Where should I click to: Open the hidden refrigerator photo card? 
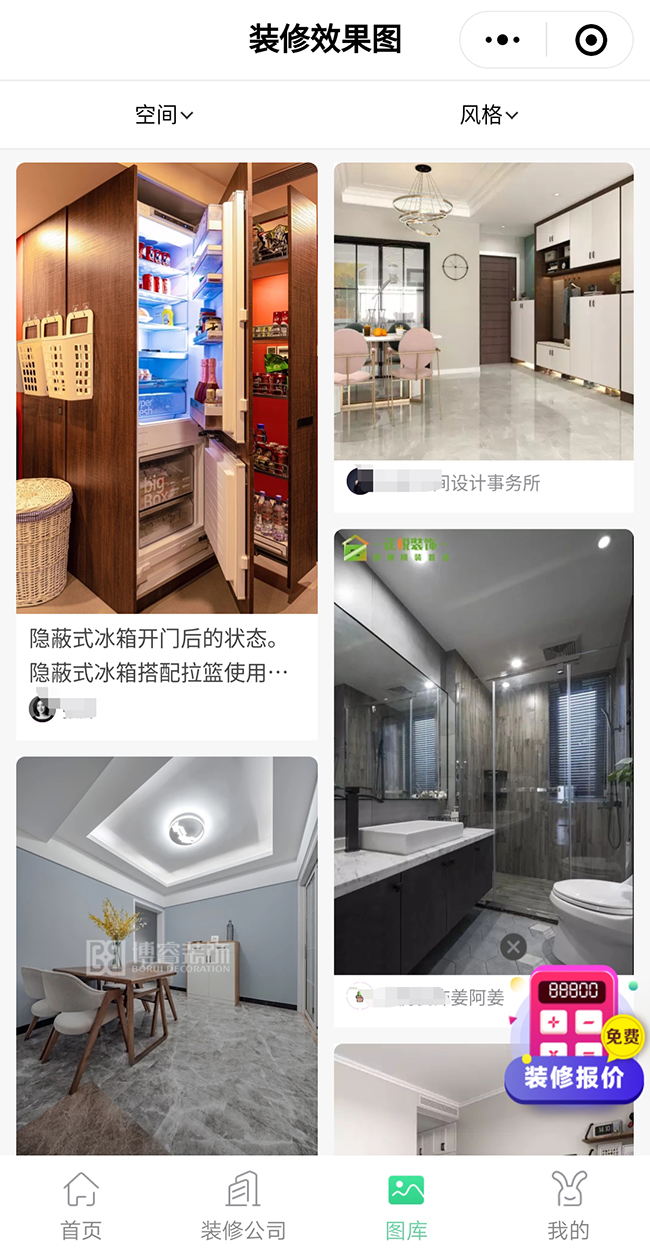click(x=167, y=388)
